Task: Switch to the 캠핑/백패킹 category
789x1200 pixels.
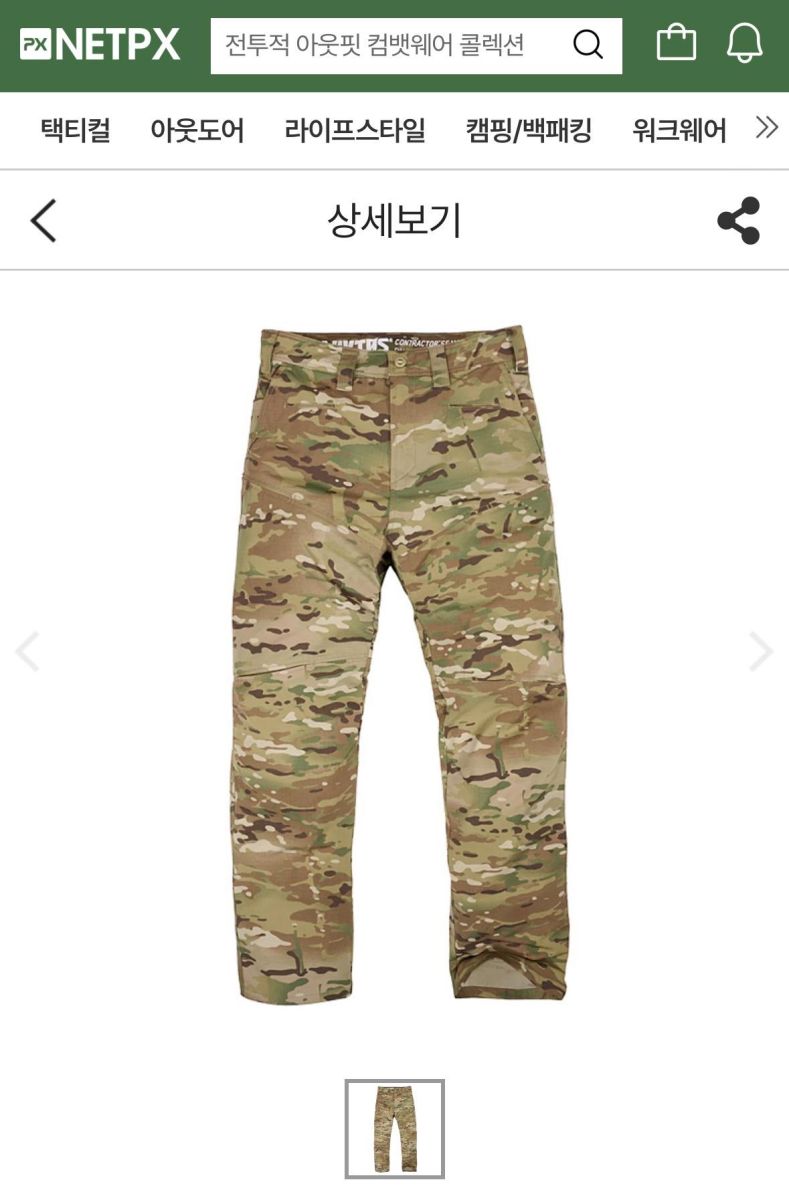Action: [528, 130]
